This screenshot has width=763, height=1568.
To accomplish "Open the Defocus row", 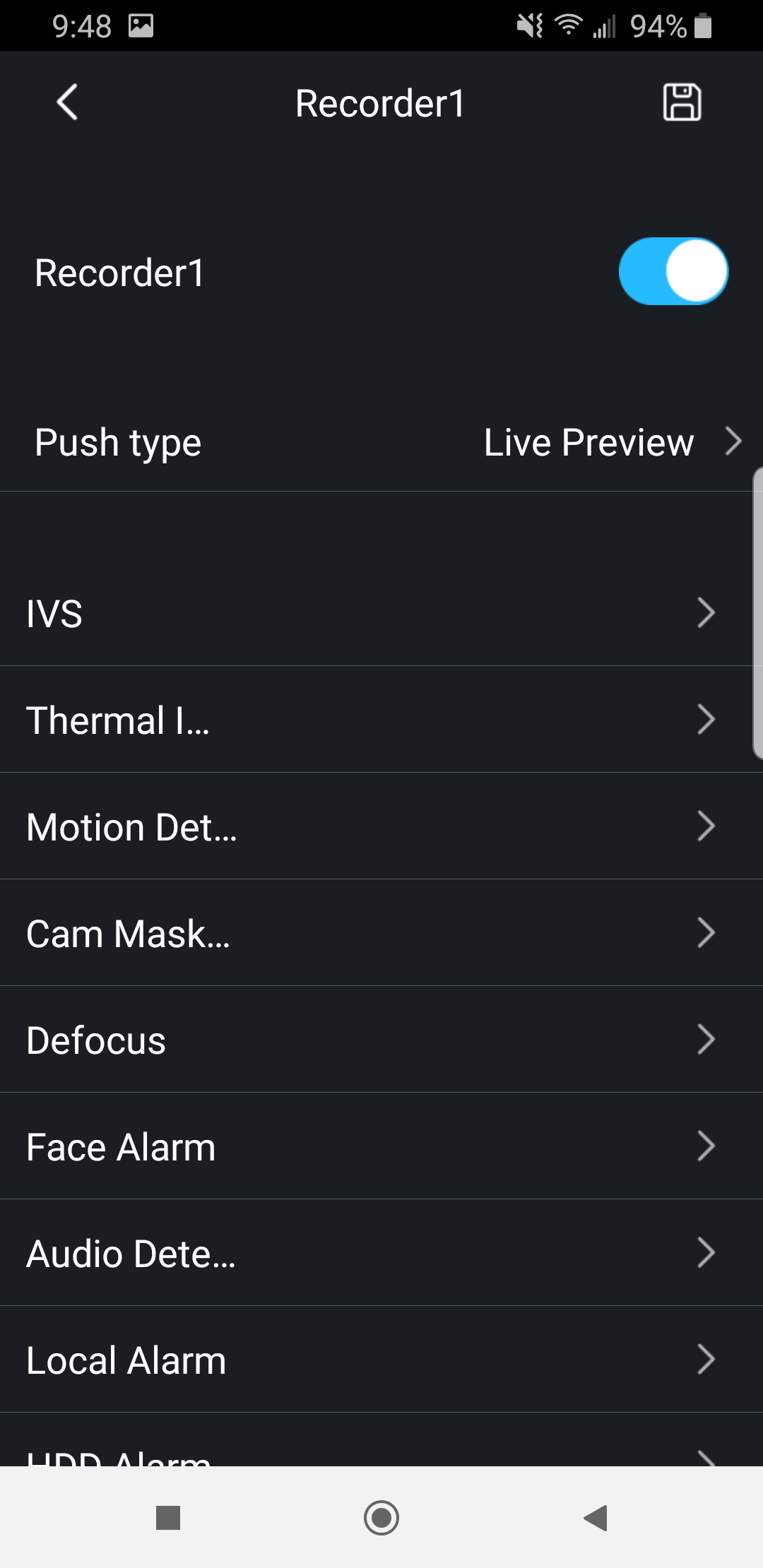I will pos(381,1040).
